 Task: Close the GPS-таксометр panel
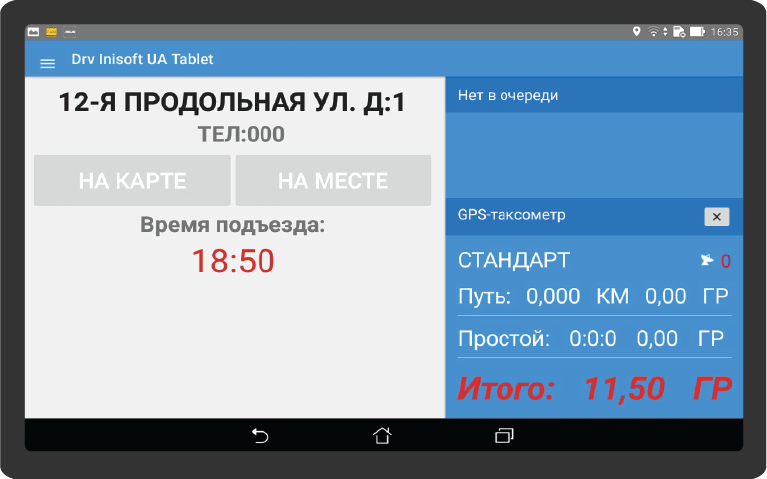717,216
